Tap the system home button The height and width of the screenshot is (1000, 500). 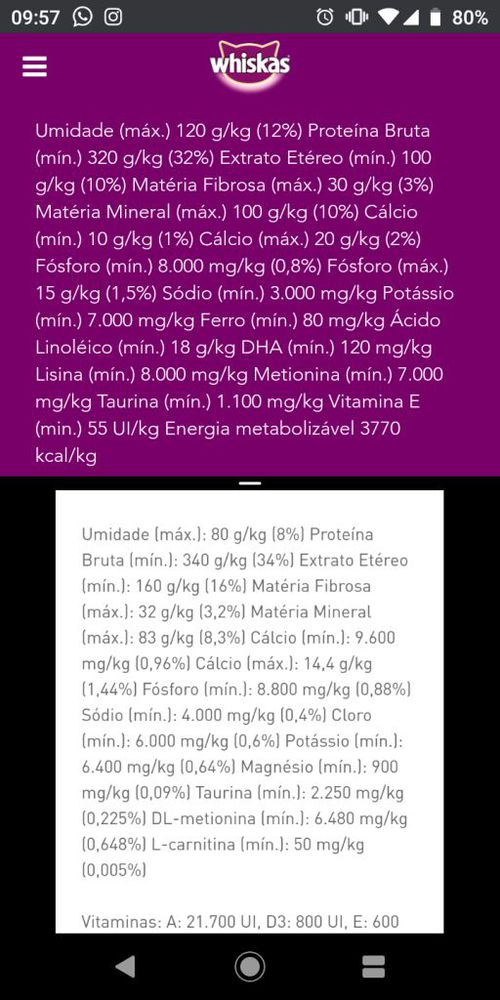[250, 967]
